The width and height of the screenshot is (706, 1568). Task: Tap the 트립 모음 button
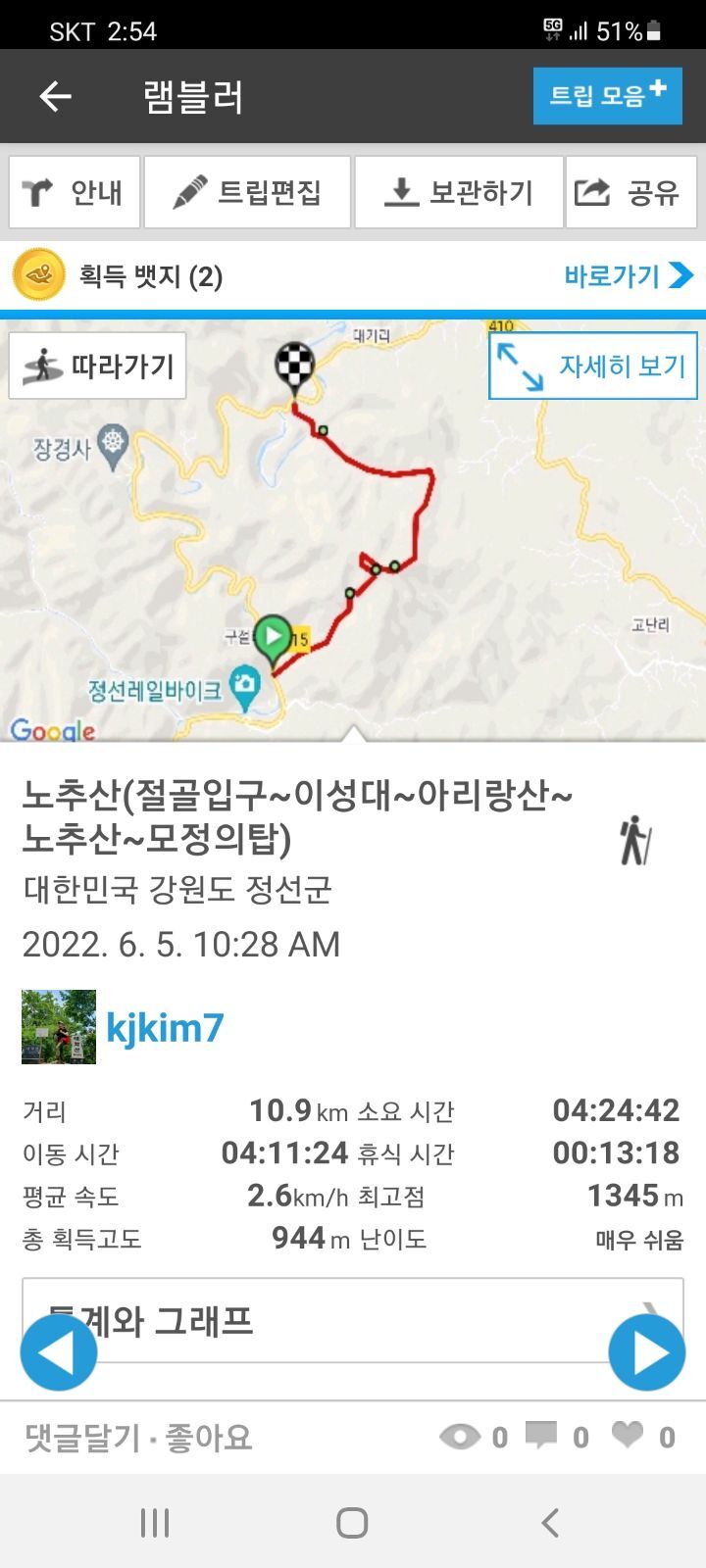(x=607, y=96)
